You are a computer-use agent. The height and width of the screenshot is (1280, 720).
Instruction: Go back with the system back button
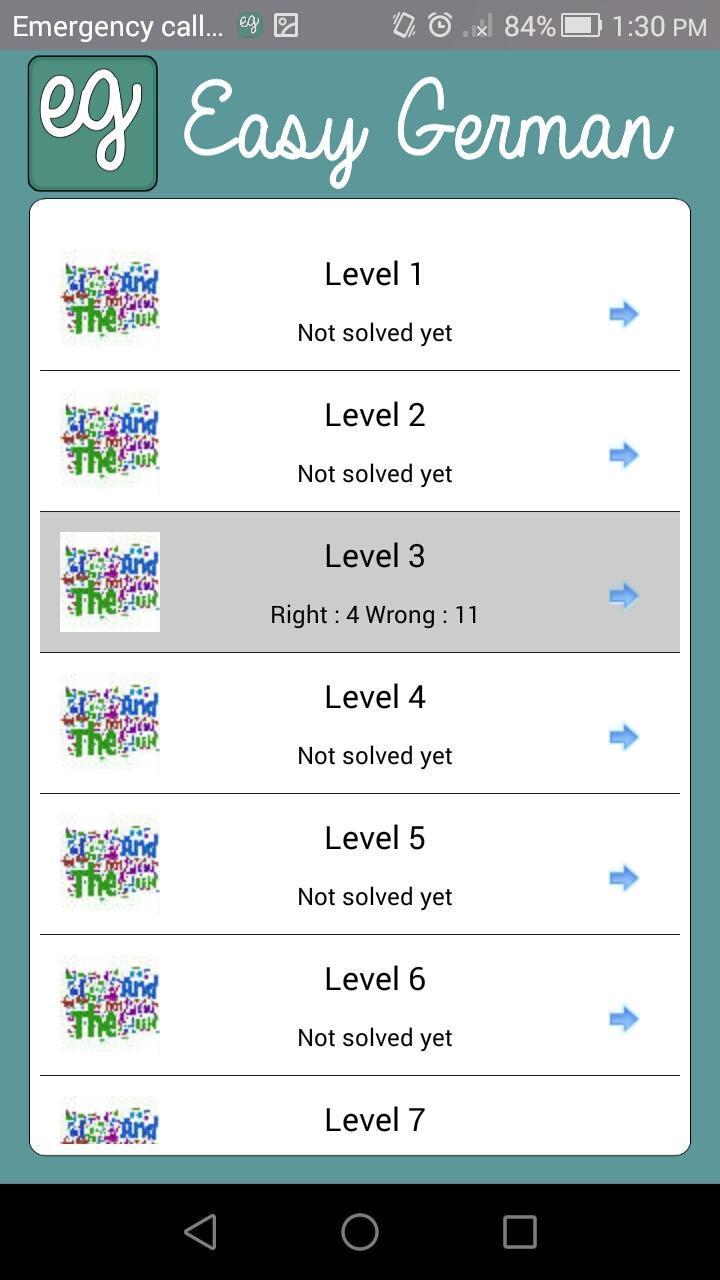tap(200, 1232)
